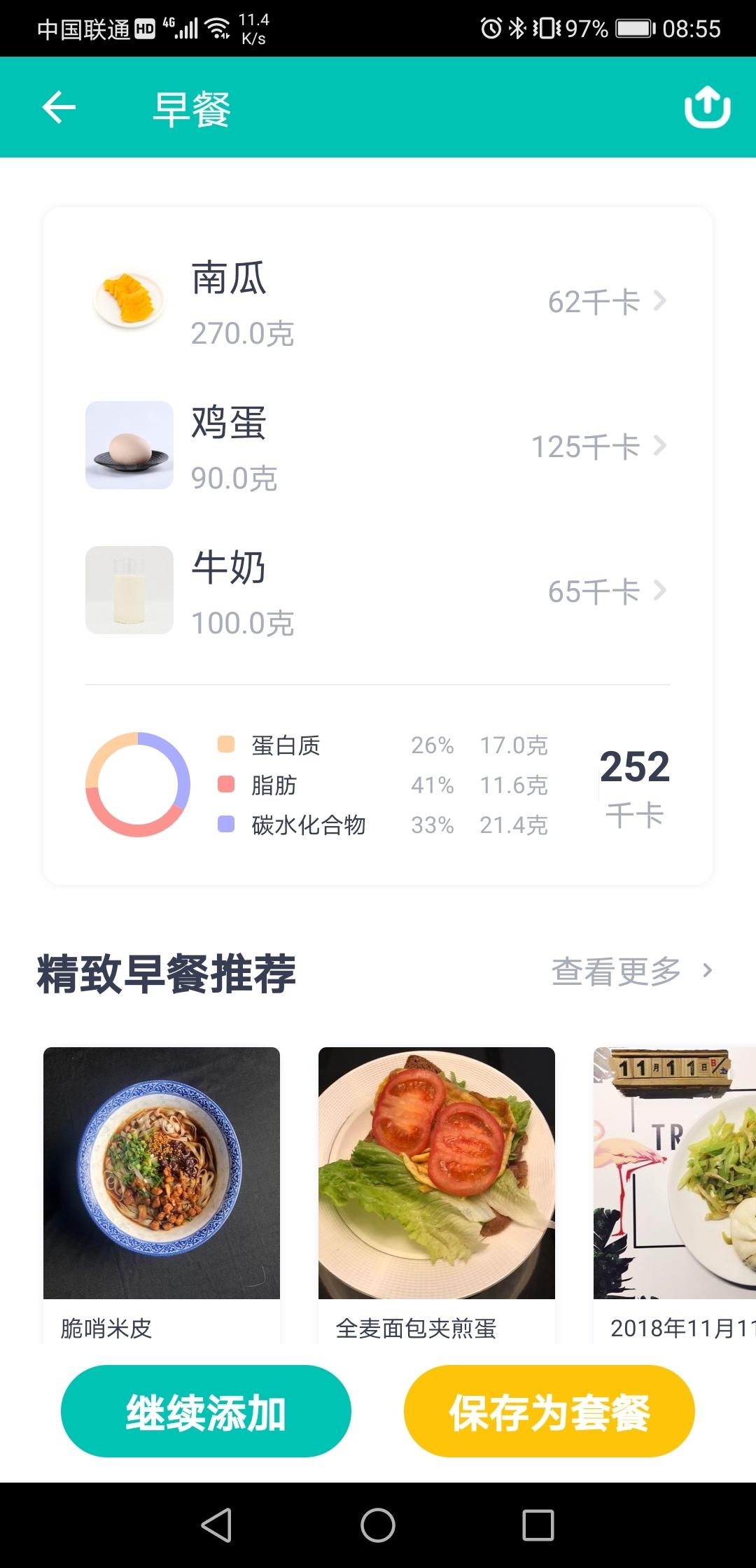Go back using the top-left arrow
Image resolution: width=756 pixels, height=1568 pixels.
[59, 108]
